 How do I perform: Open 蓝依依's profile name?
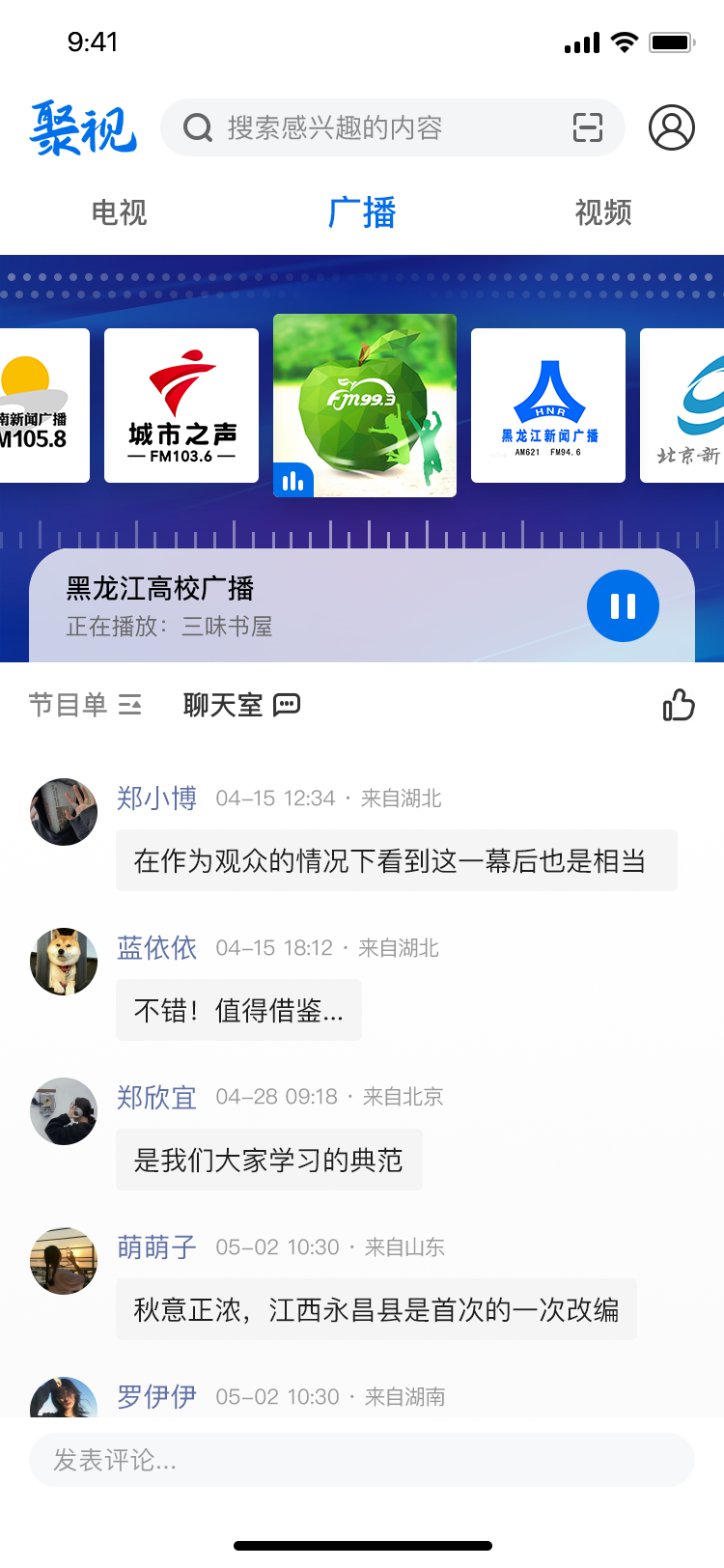(x=156, y=948)
